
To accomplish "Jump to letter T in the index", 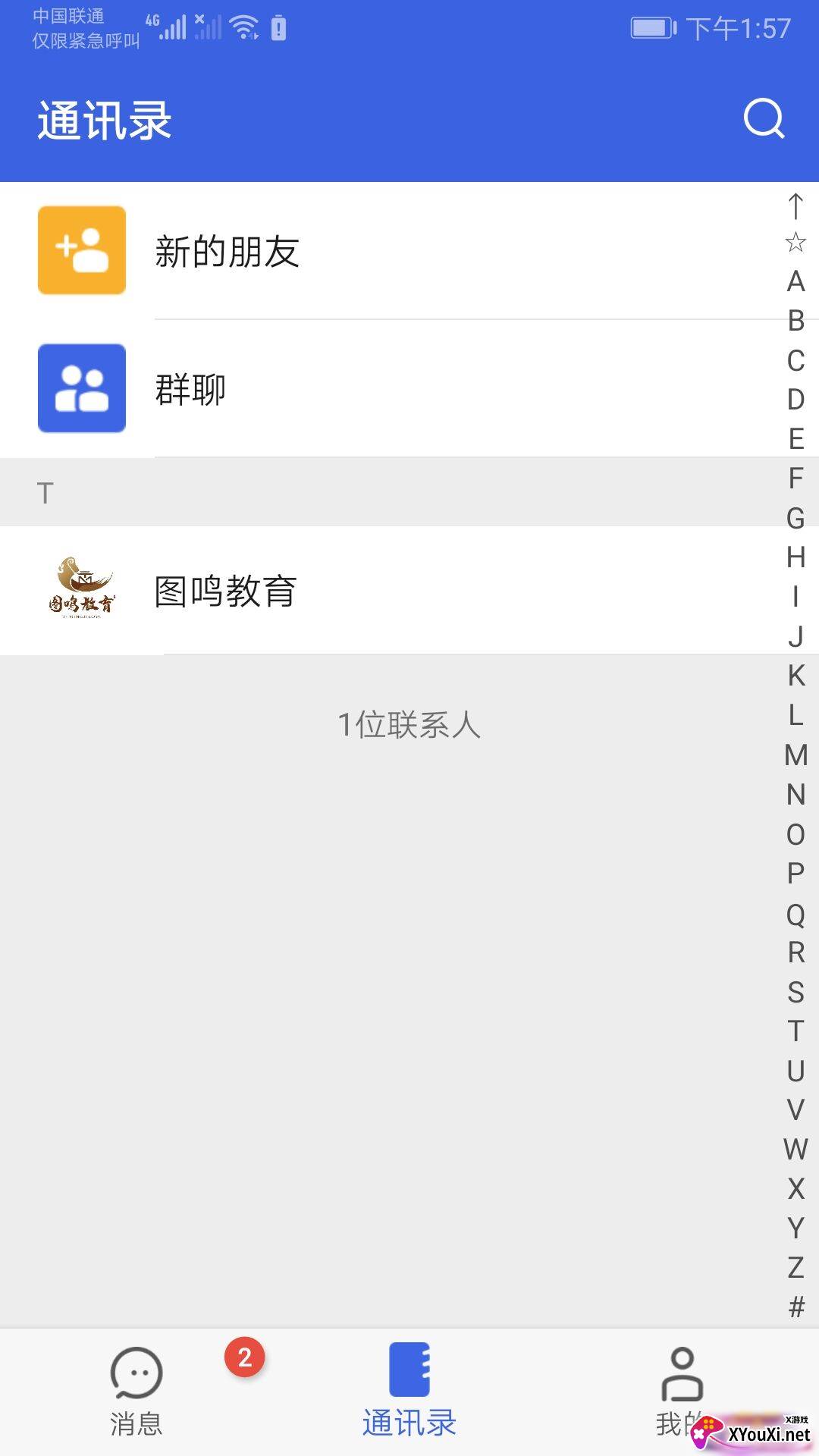I will pyautogui.click(x=795, y=1031).
